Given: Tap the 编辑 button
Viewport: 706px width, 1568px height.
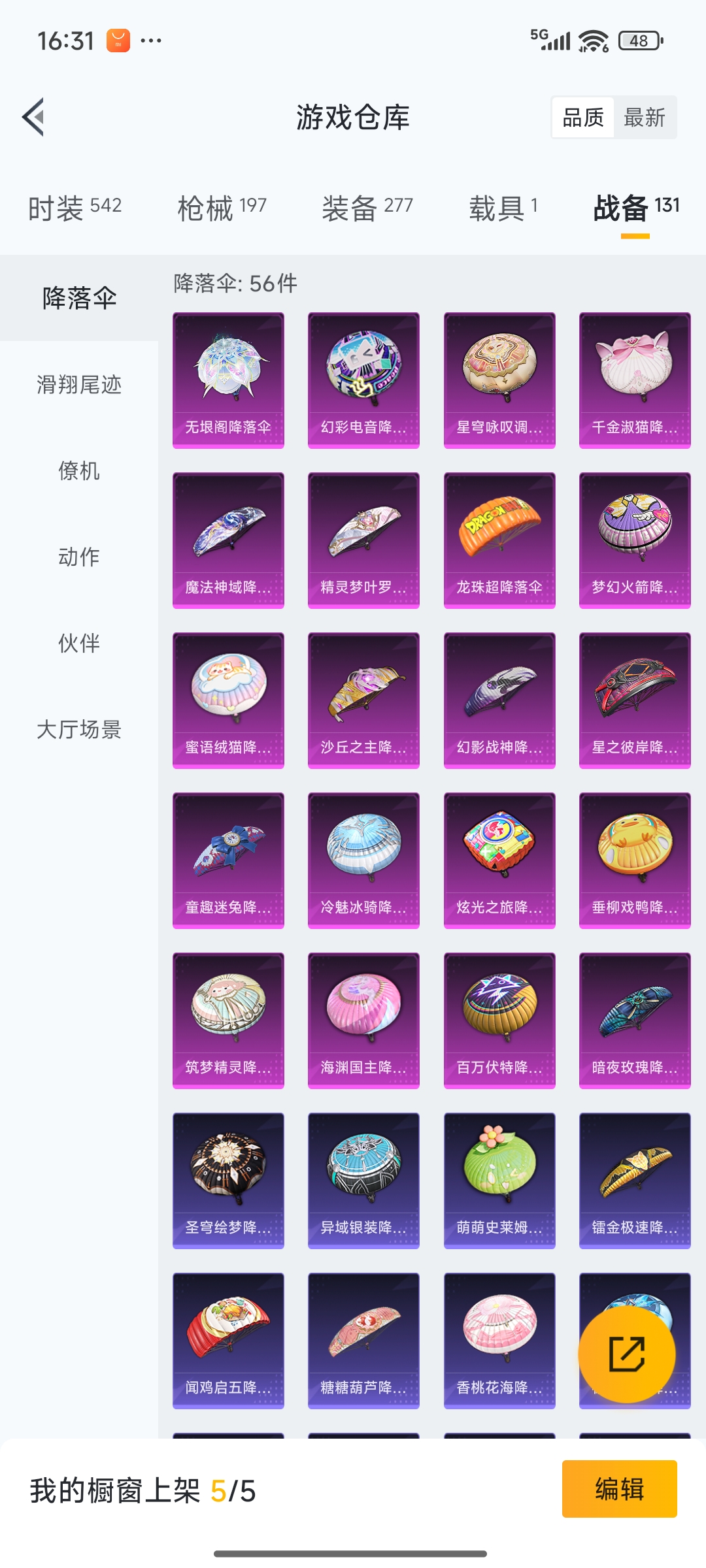Looking at the screenshot, I should click(619, 1489).
